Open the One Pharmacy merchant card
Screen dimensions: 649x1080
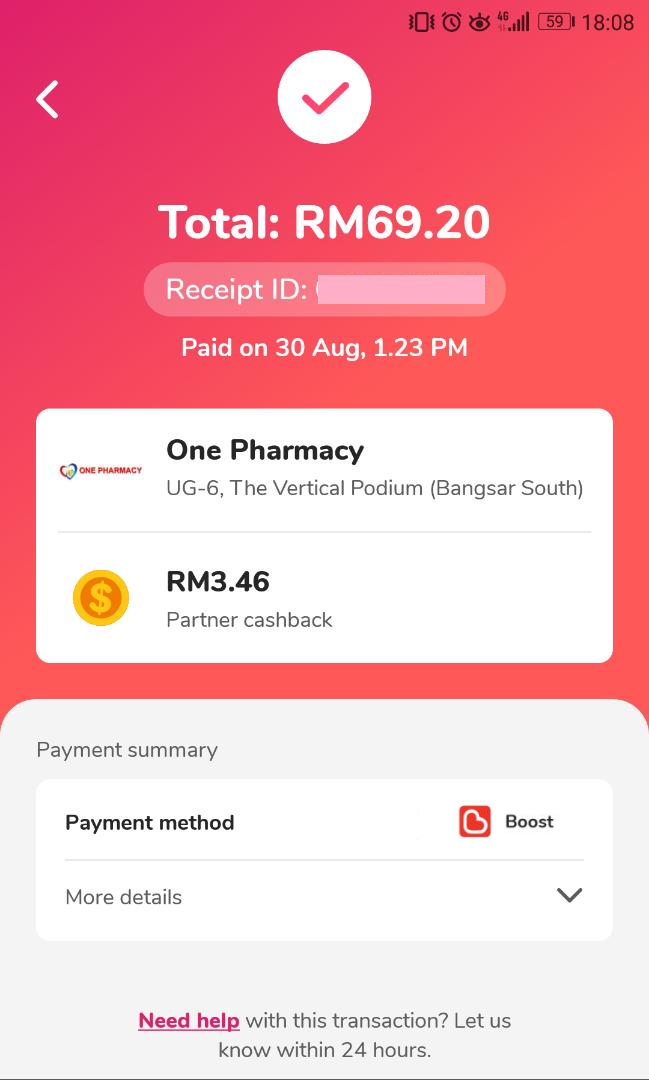[x=324, y=470]
